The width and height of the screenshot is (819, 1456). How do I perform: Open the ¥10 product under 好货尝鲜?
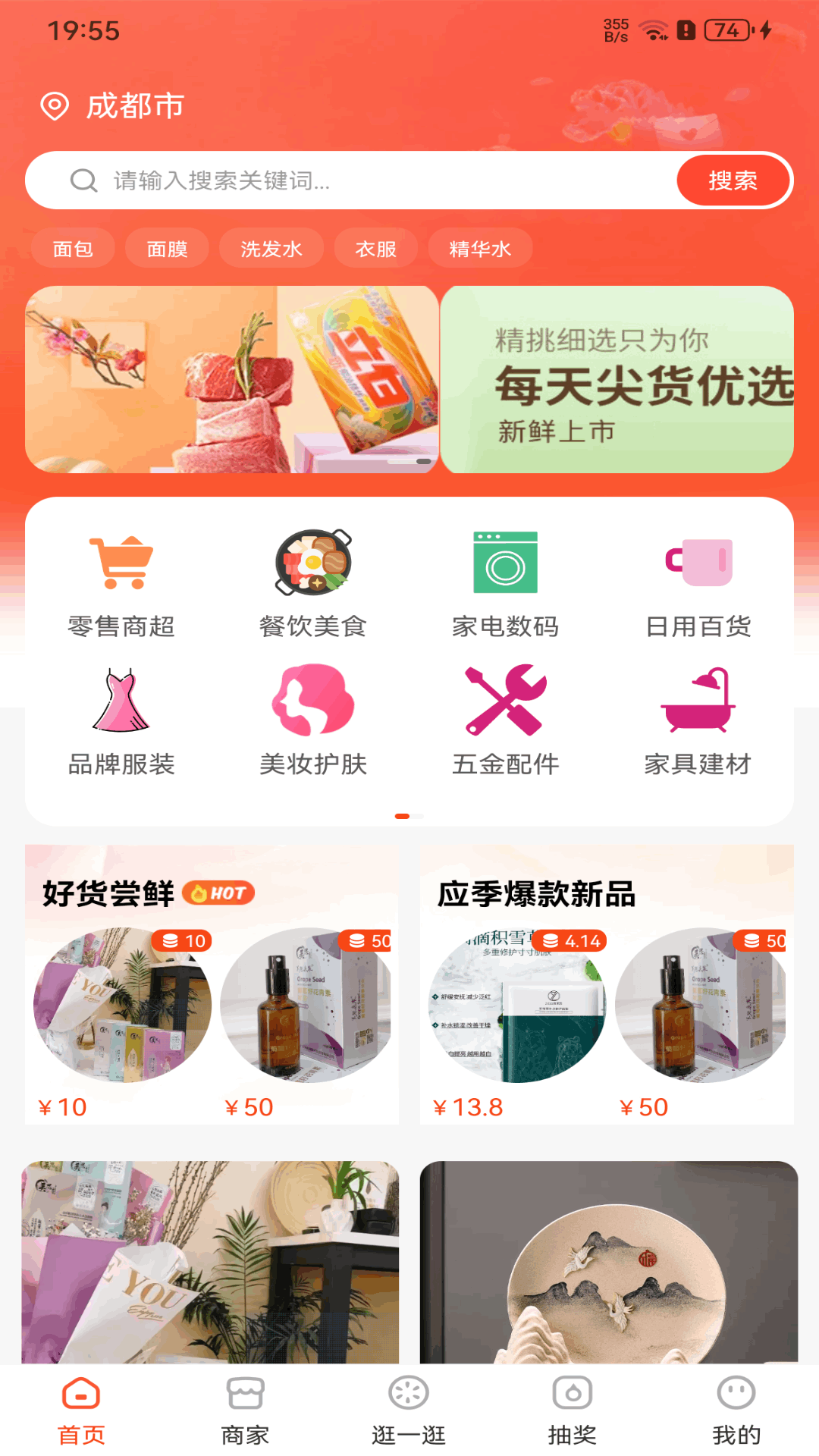123,1009
